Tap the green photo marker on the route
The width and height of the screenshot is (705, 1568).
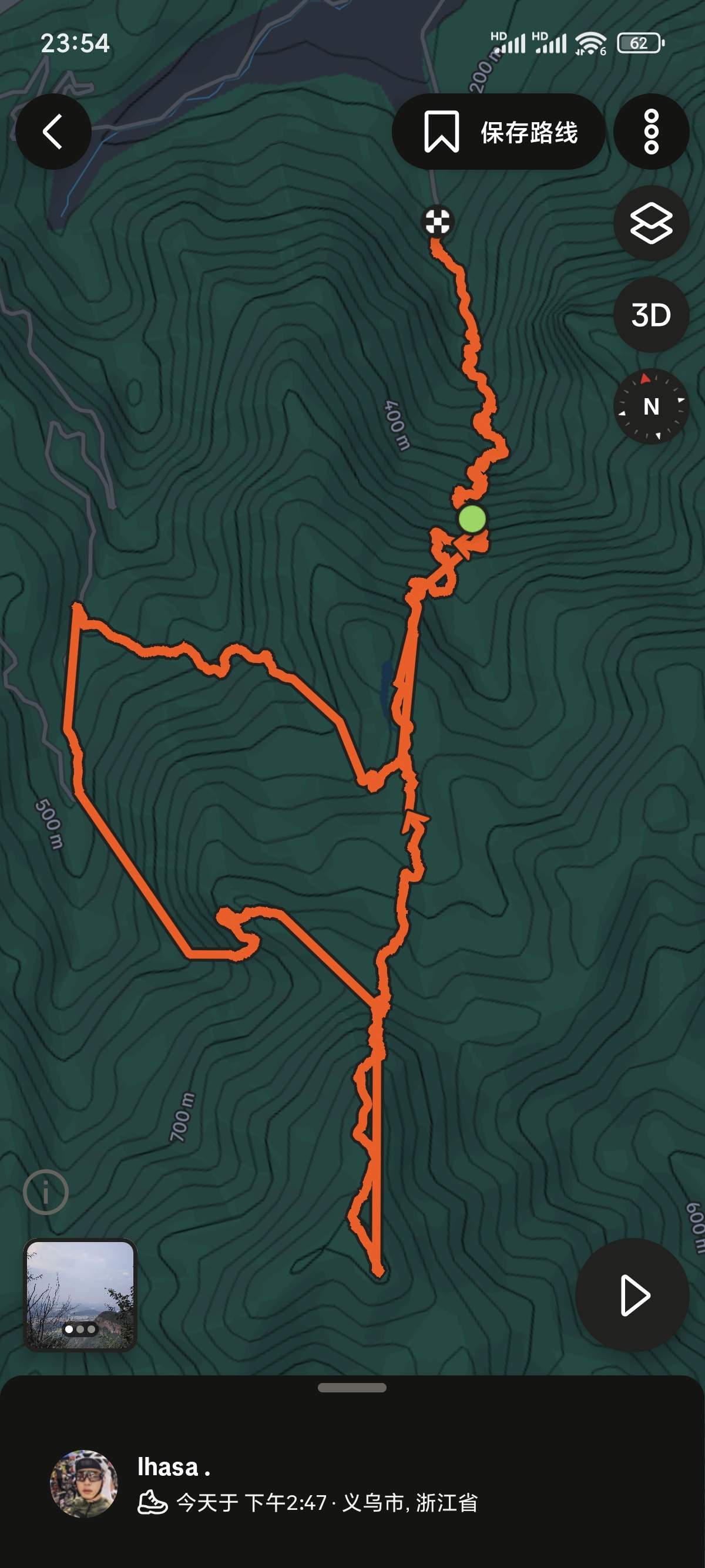(x=472, y=519)
